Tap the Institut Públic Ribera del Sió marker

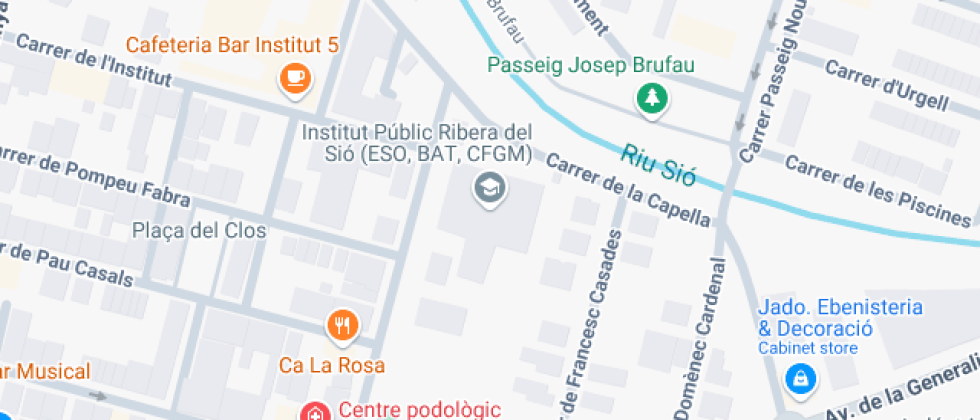tap(489, 188)
